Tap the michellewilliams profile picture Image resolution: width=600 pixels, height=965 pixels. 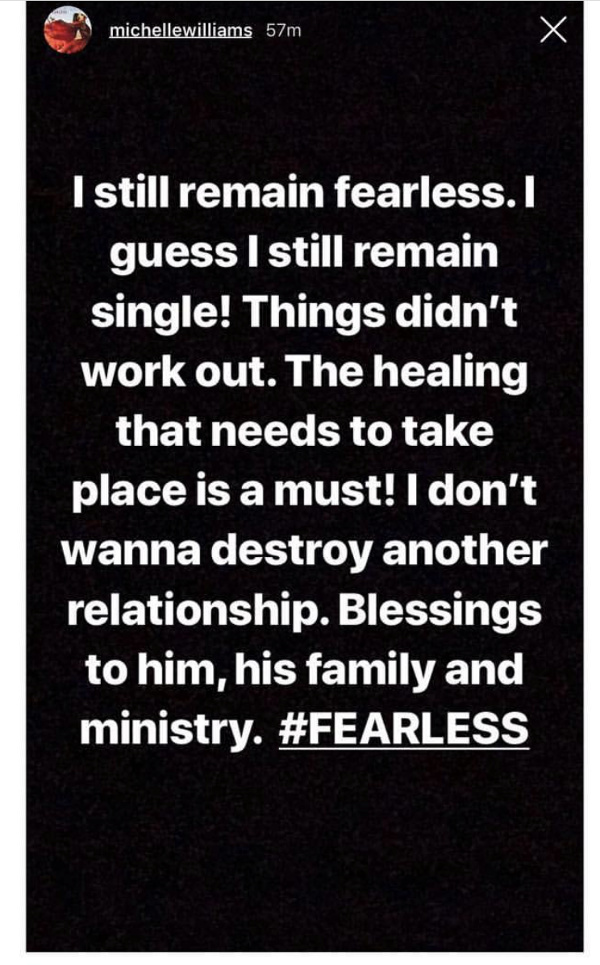(x=68, y=30)
